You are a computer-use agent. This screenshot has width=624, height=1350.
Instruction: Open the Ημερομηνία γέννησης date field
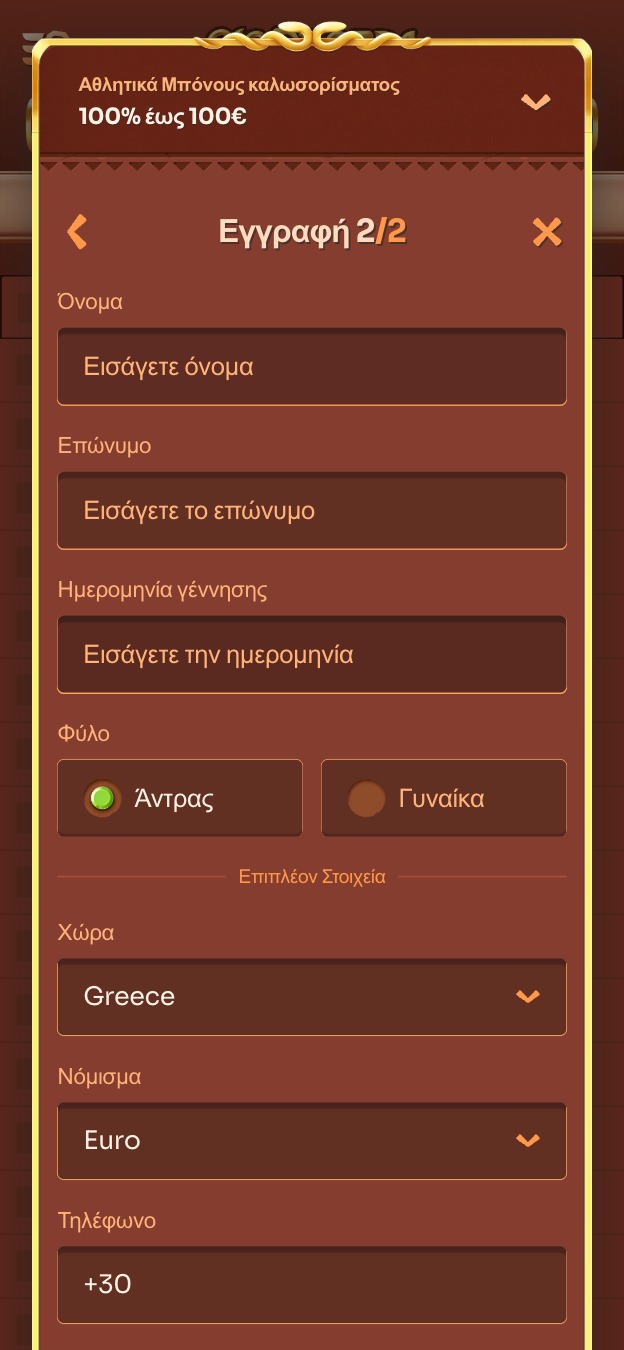coord(311,655)
